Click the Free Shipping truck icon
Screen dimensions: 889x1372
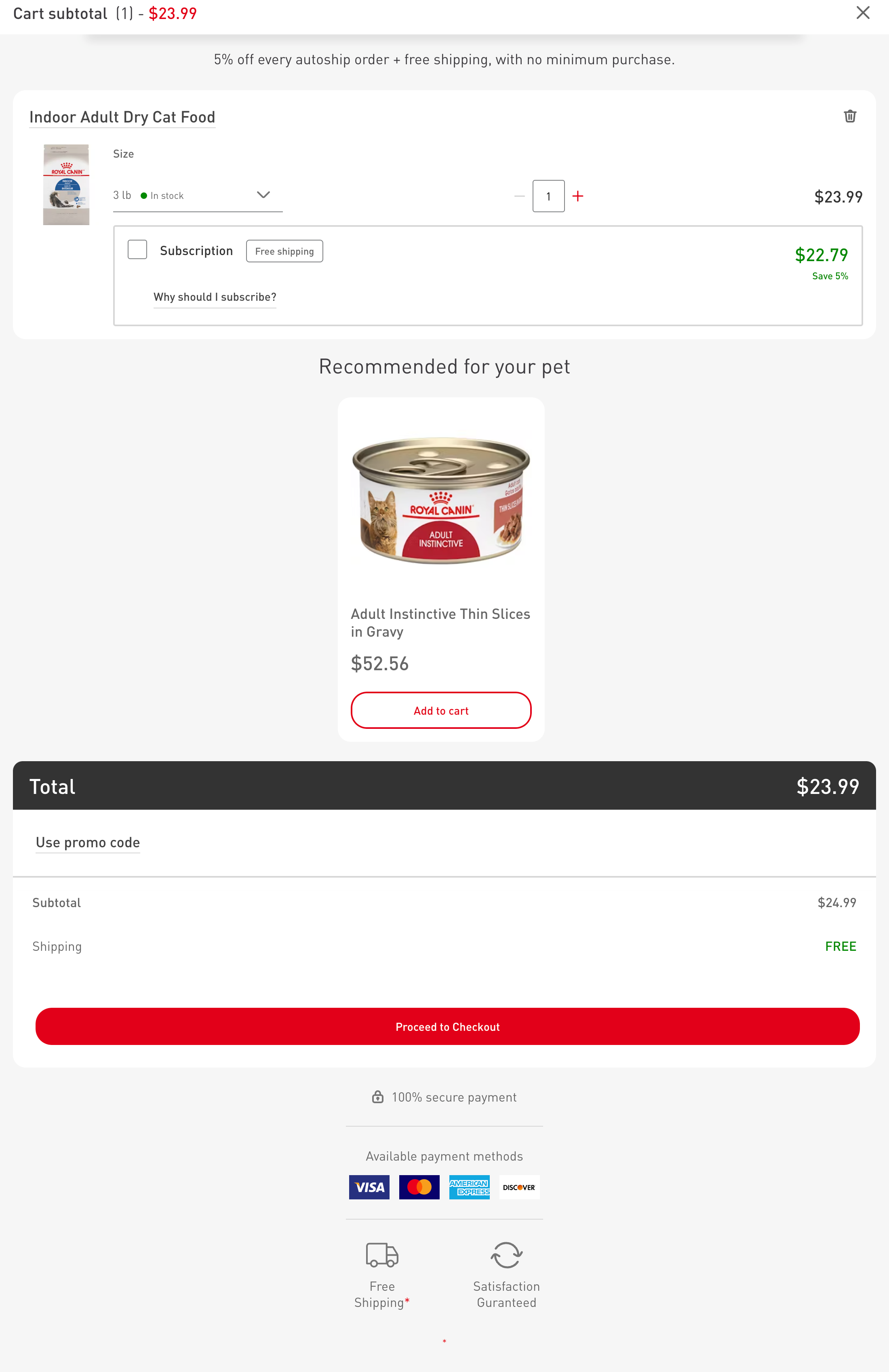click(x=381, y=1254)
